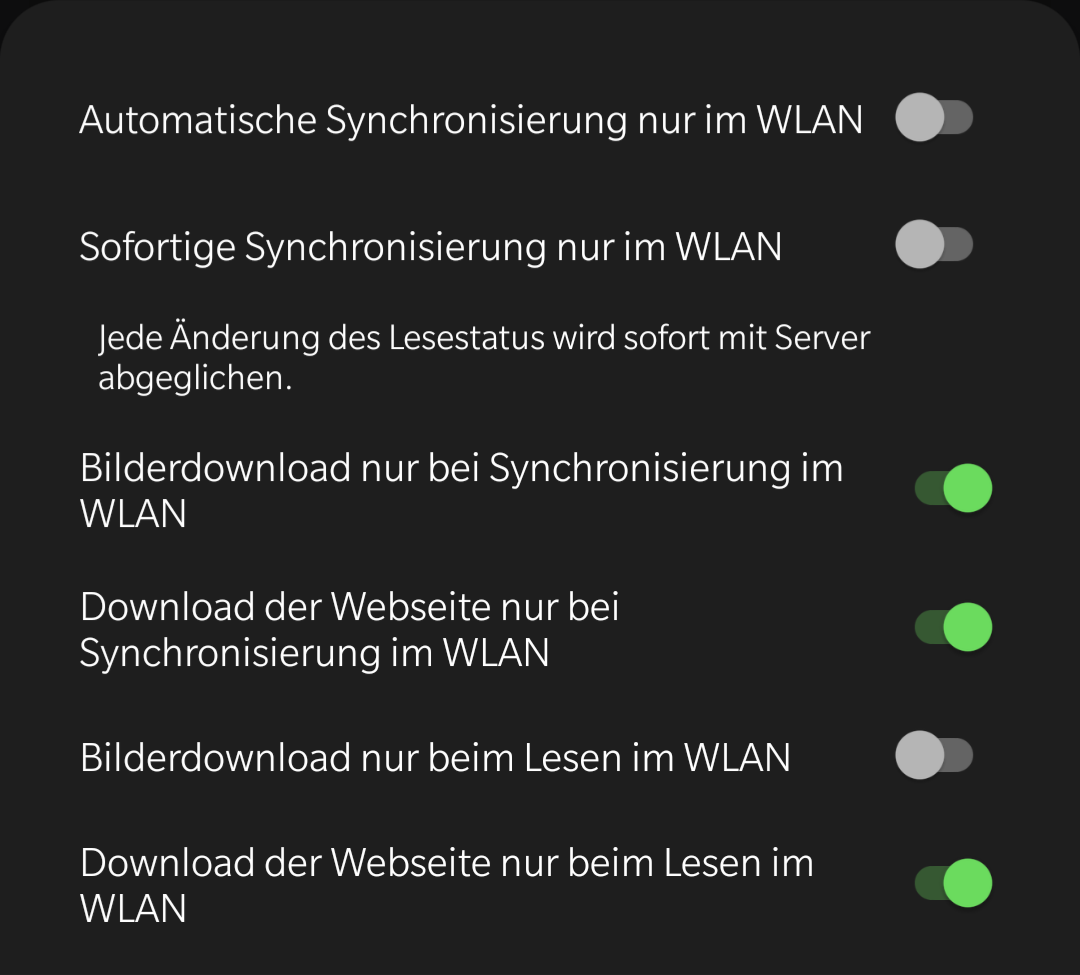Switch off Download der Webseite bei Synchronisierung
Screen dimensions: 1080x975
[x=953, y=628]
